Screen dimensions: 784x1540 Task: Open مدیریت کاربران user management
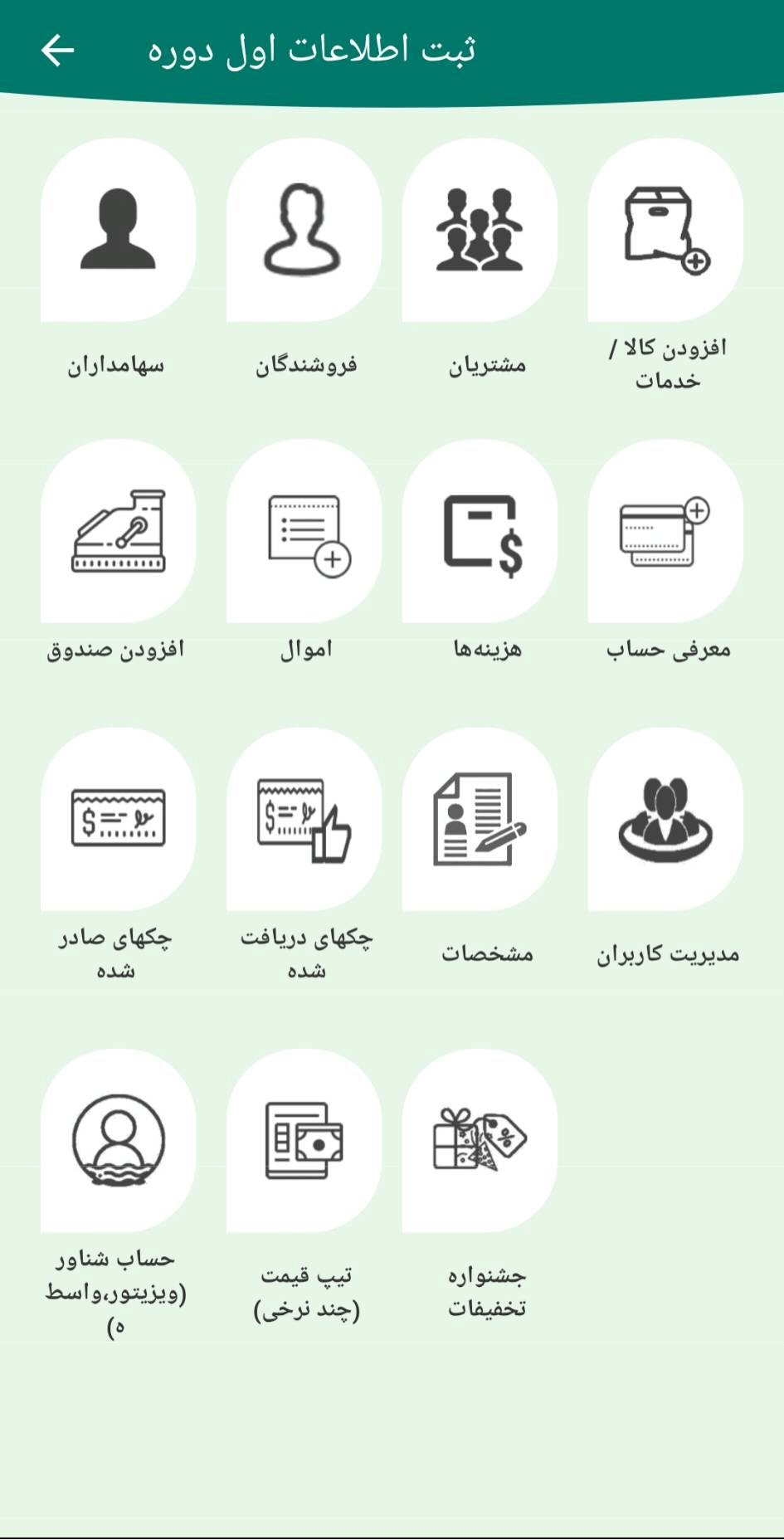(x=665, y=820)
